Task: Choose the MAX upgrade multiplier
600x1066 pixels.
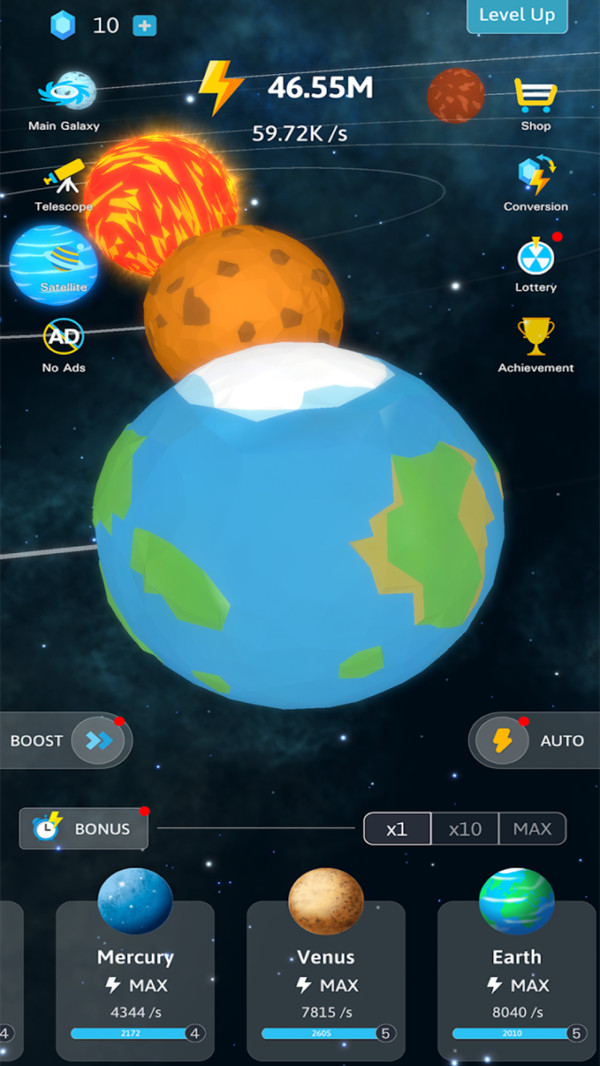Action: pos(532,829)
